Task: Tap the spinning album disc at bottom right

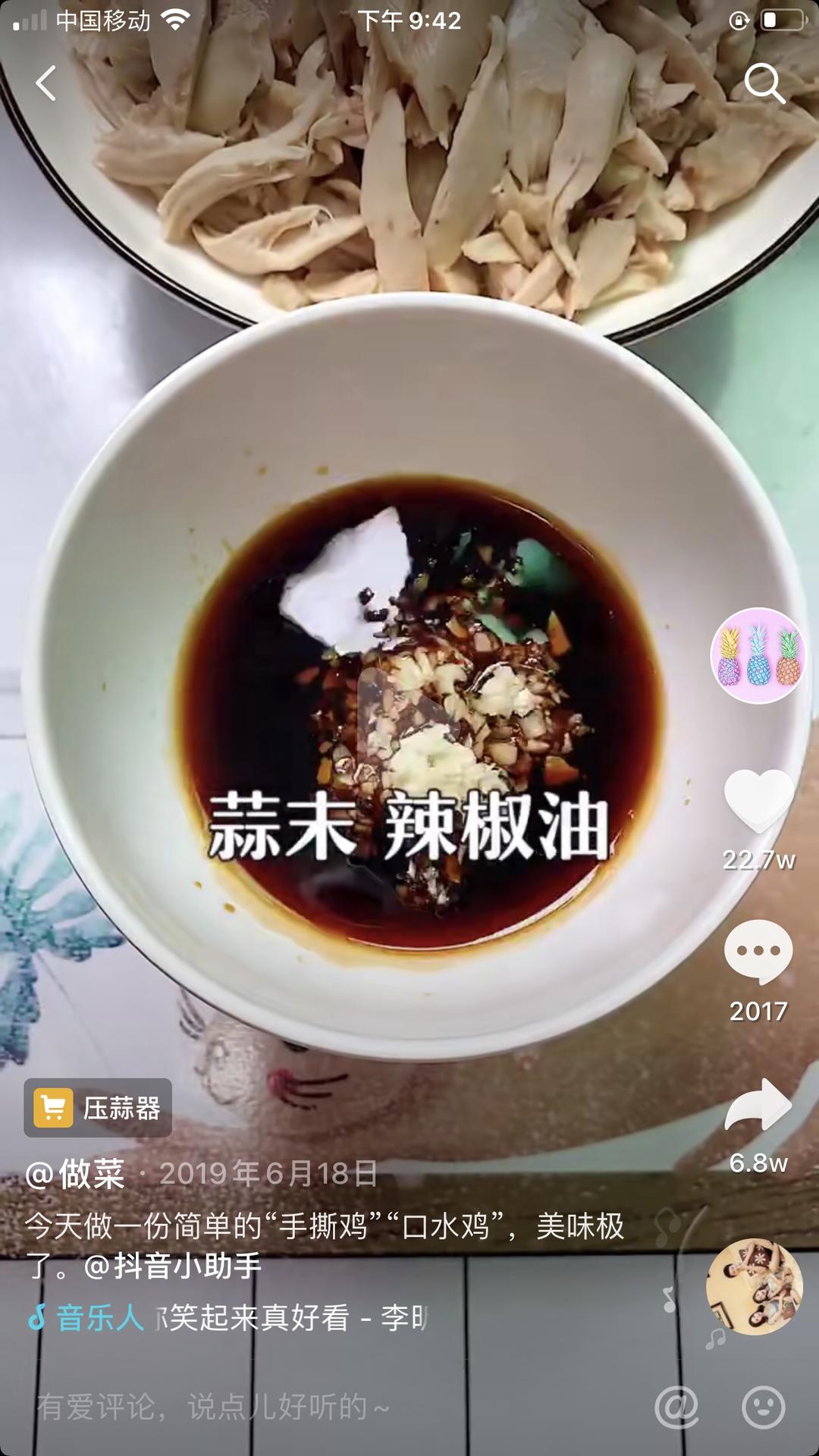Action: point(753,1283)
